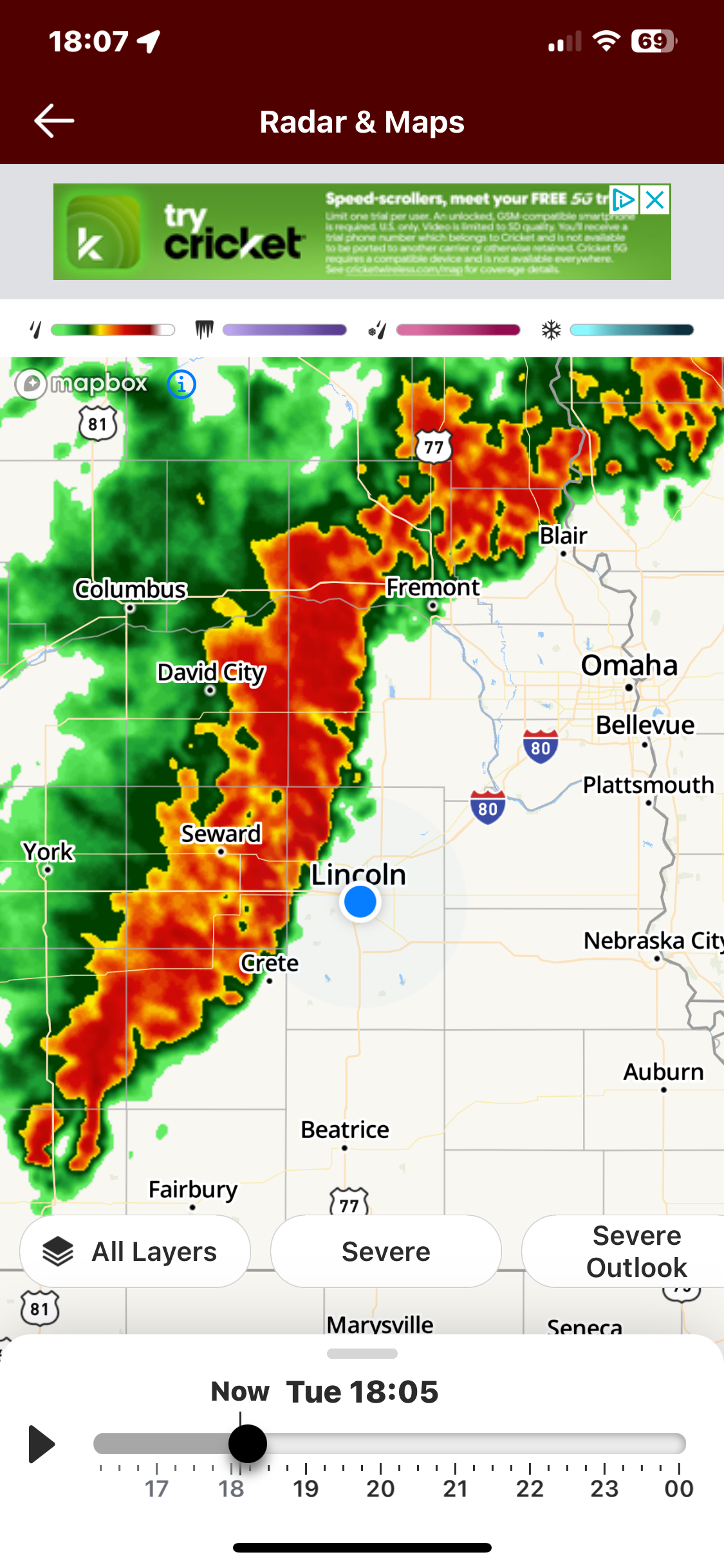Play the radar animation
This screenshot has height=1568, width=724.
(x=42, y=1444)
